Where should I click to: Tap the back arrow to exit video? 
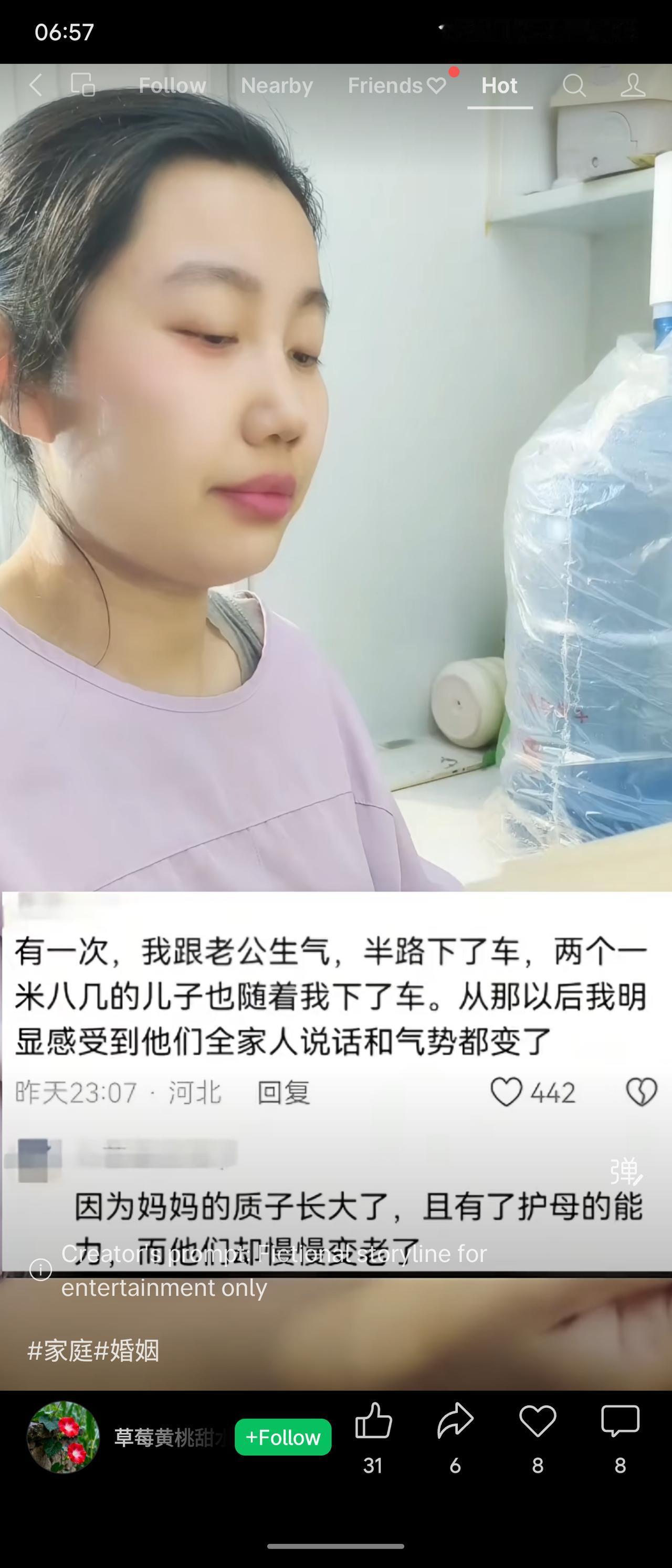point(37,85)
